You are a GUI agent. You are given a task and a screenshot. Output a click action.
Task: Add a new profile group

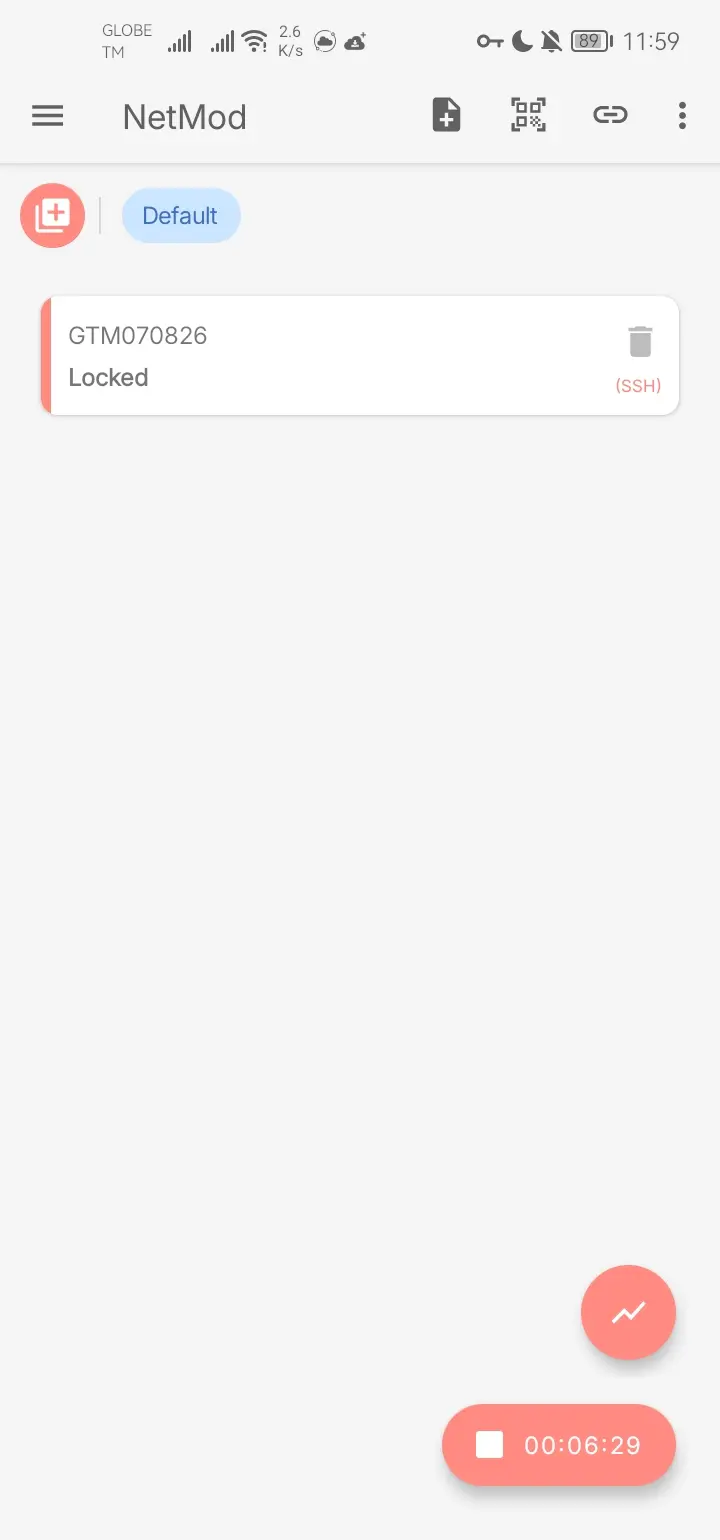52,215
